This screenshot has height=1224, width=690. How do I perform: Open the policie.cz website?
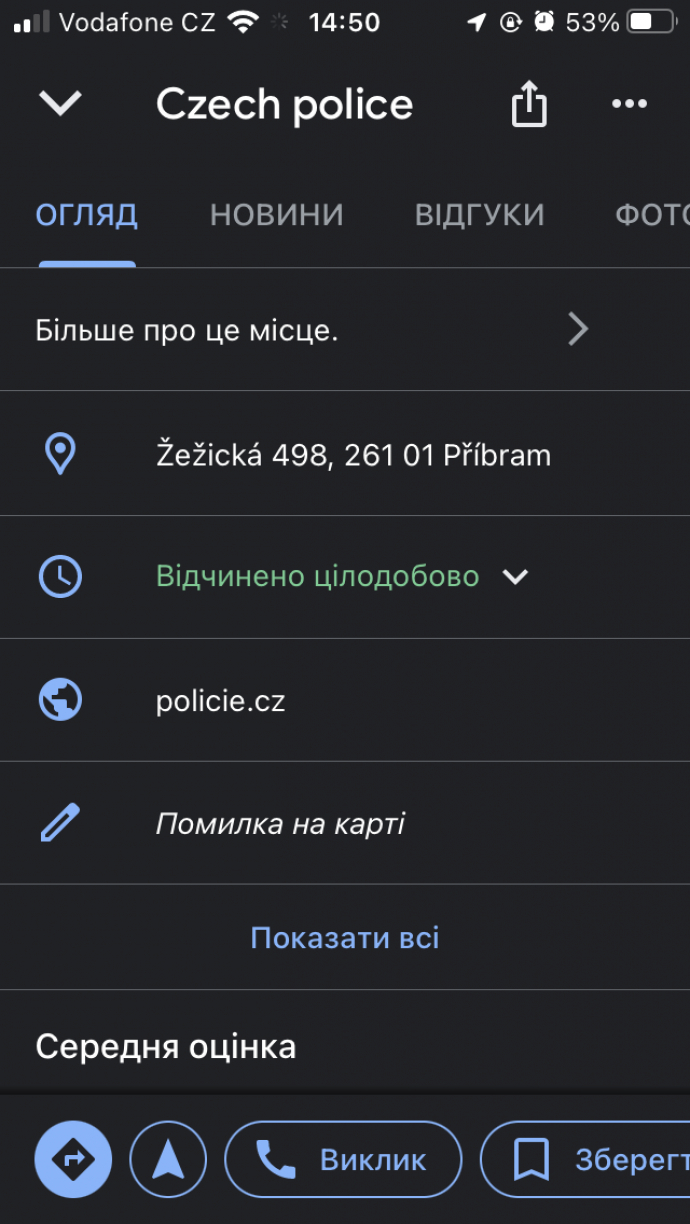[220, 700]
